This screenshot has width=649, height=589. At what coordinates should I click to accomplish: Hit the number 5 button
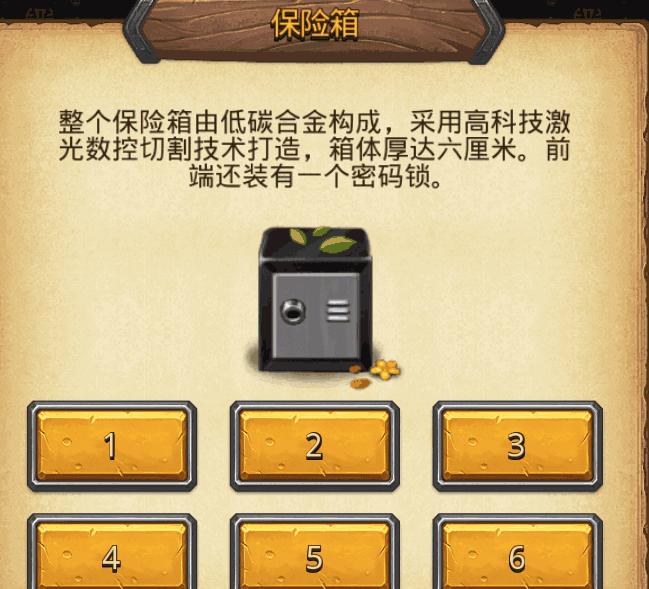pyautogui.click(x=315, y=555)
